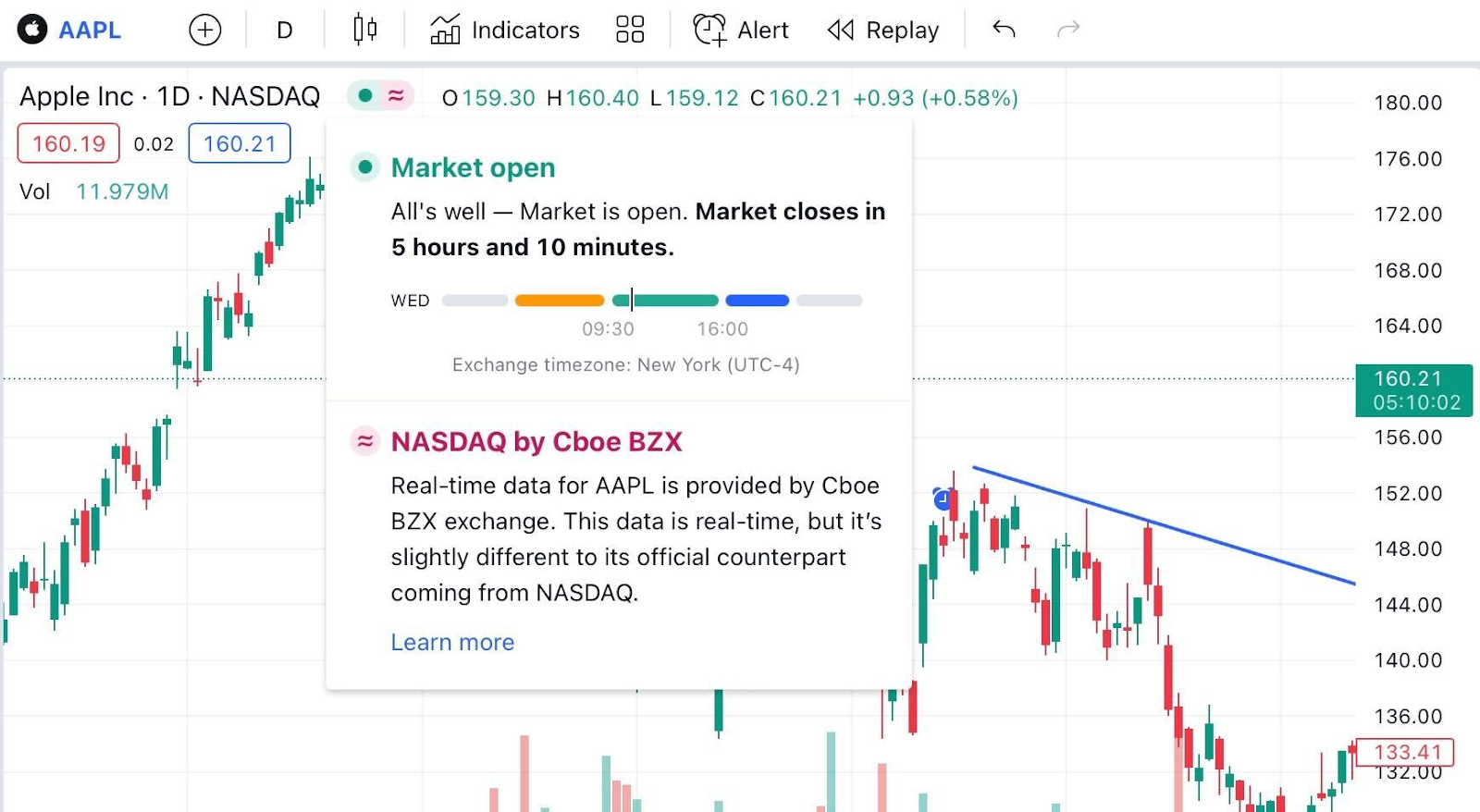This screenshot has width=1480, height=812.
Task: Start bar Replay mode
Action: (883, 30)
